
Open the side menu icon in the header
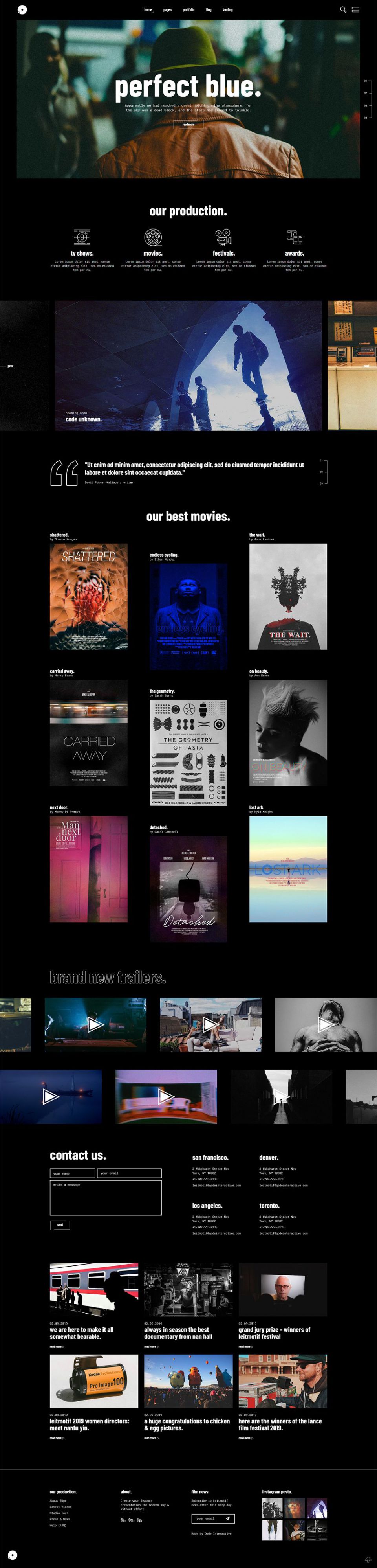click(x=356, y=10)
